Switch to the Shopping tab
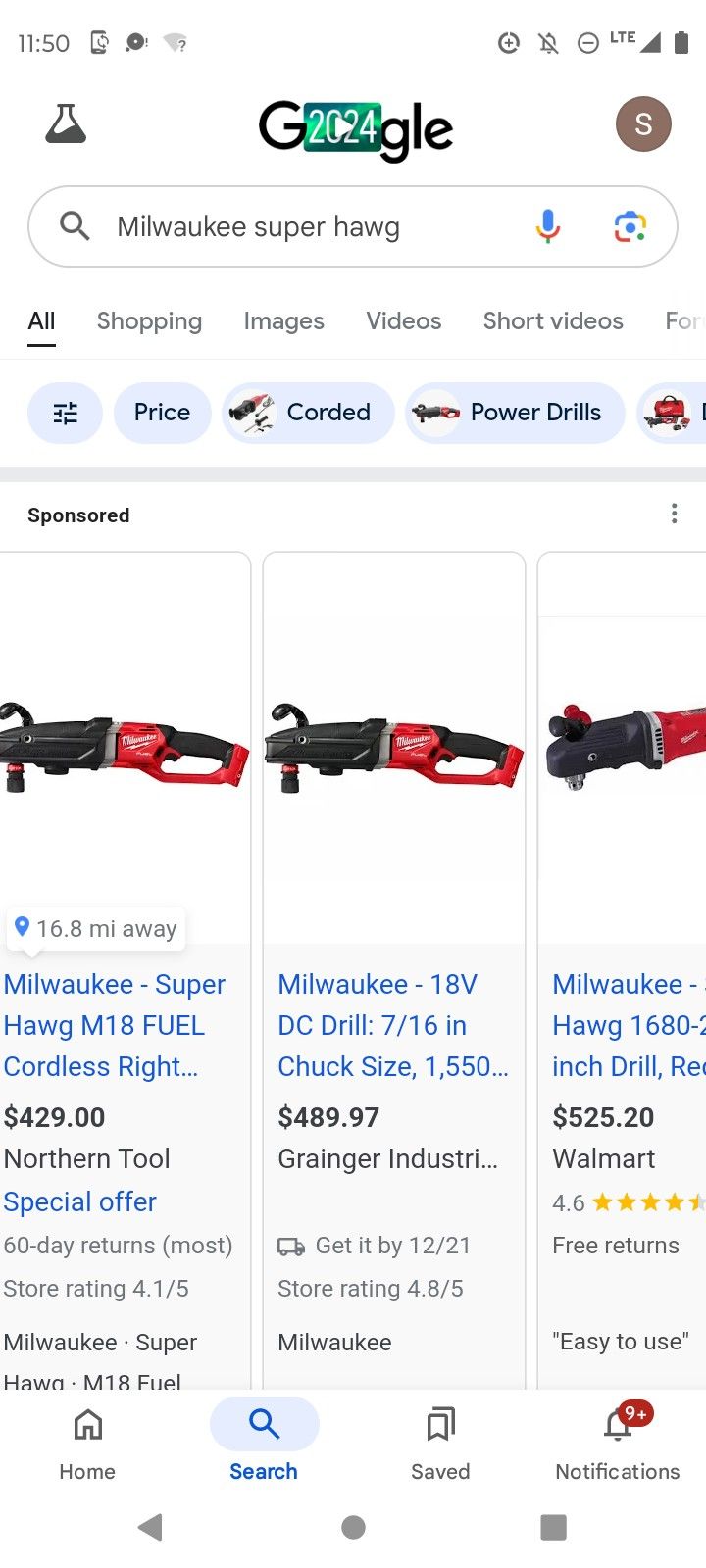706x1568 pixels. click(x=149, y=321)
